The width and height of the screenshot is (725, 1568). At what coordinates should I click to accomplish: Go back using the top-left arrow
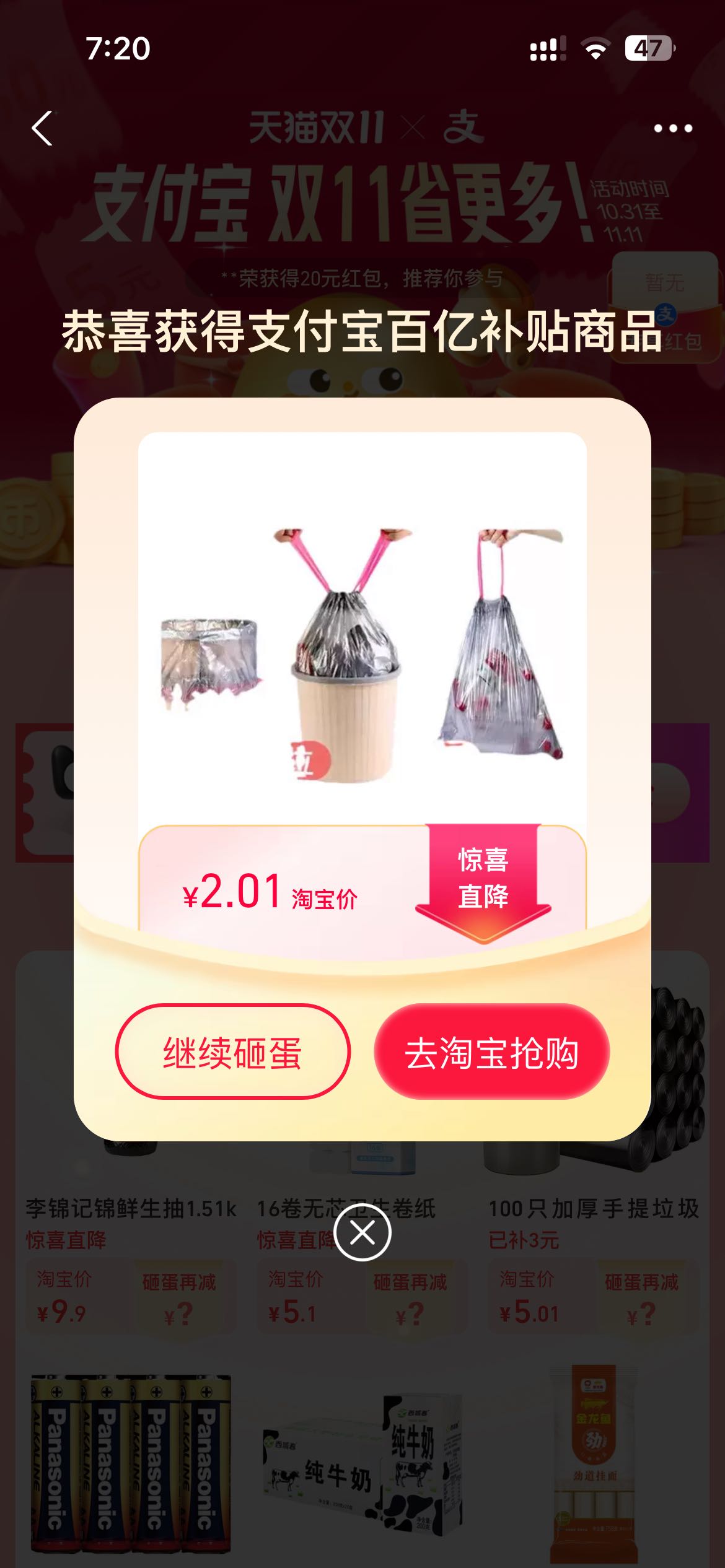tap(42, 128)
